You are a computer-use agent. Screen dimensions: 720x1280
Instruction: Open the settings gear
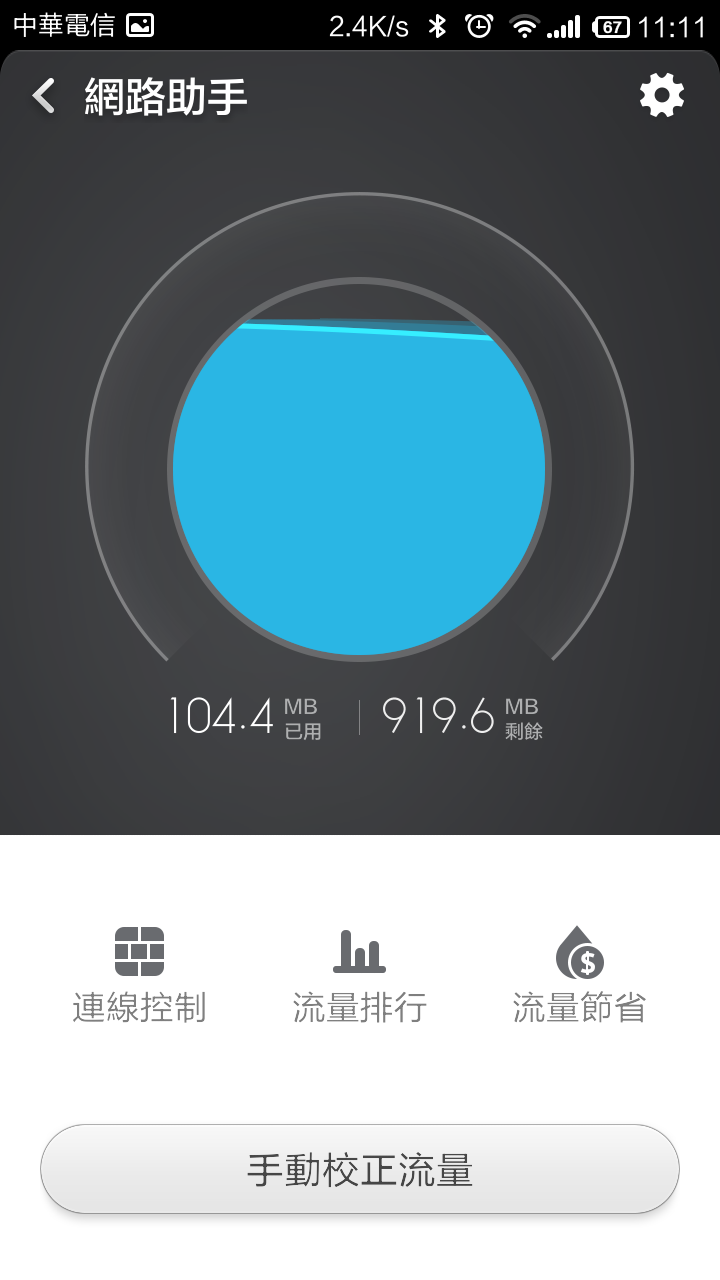click(x=662, y=96)
